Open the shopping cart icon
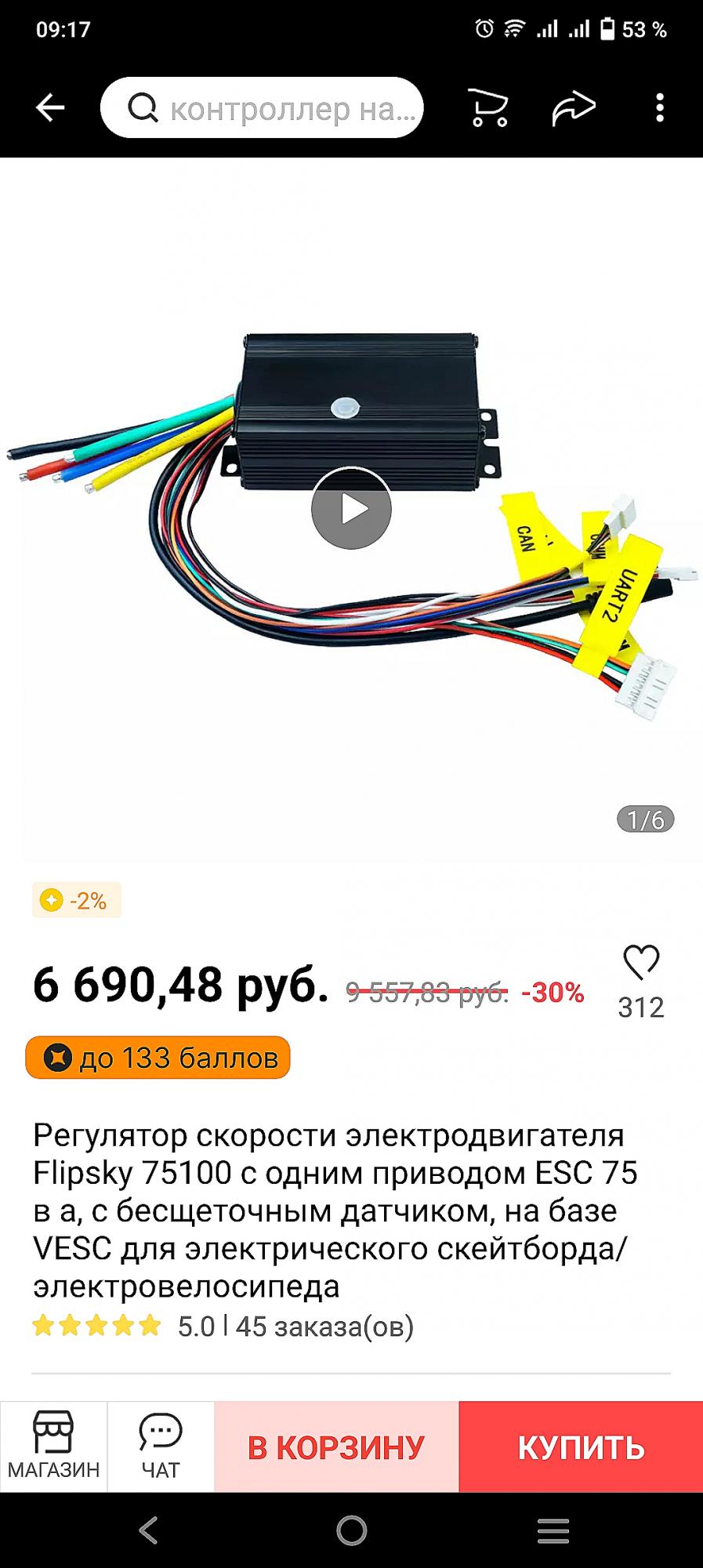The image size is (703, 1568). 488,108
